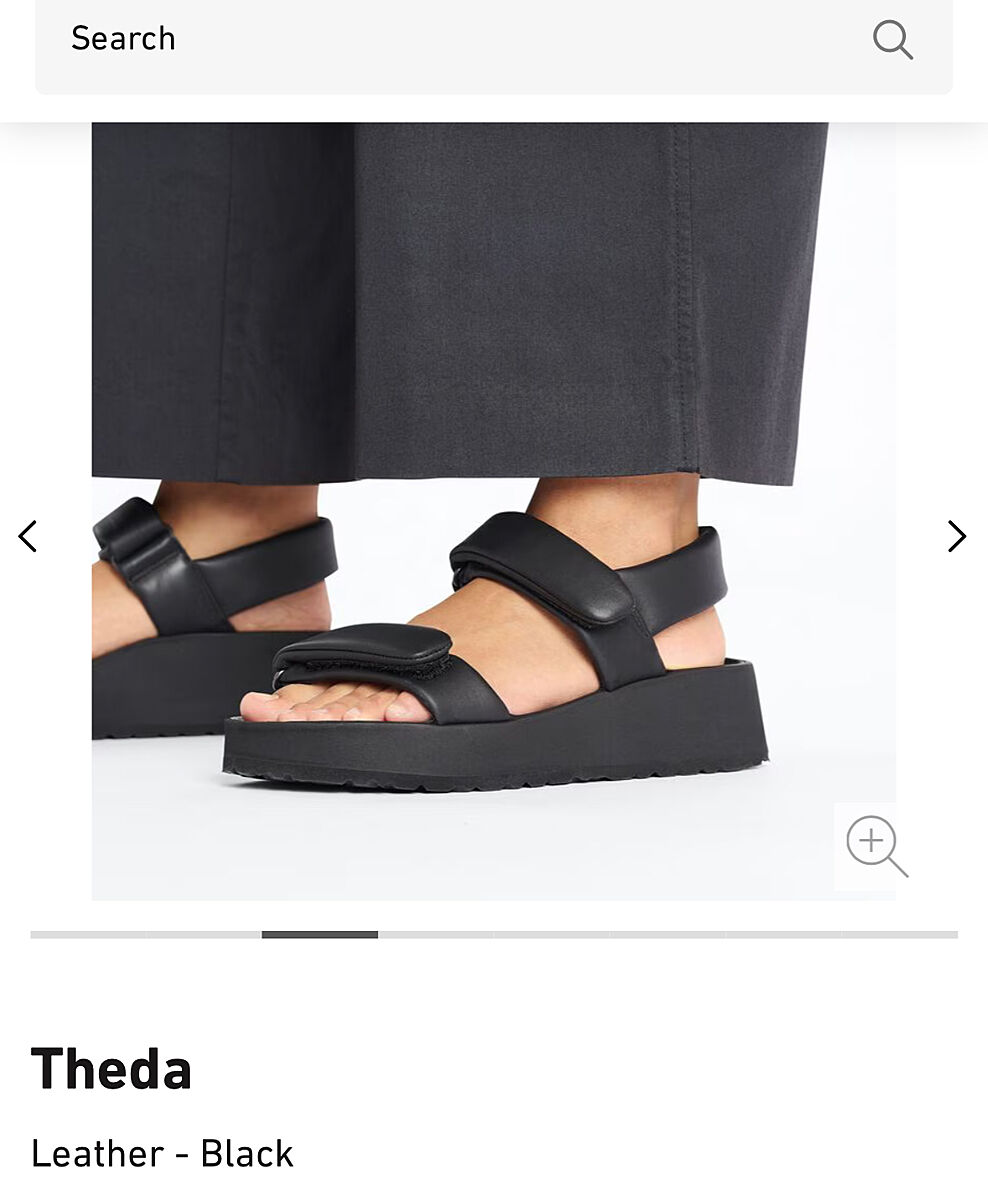The width and height of the screenshot is (988, 1200).
Task: Tap the magnifying glass search icon
Action: tap(892, 40)
